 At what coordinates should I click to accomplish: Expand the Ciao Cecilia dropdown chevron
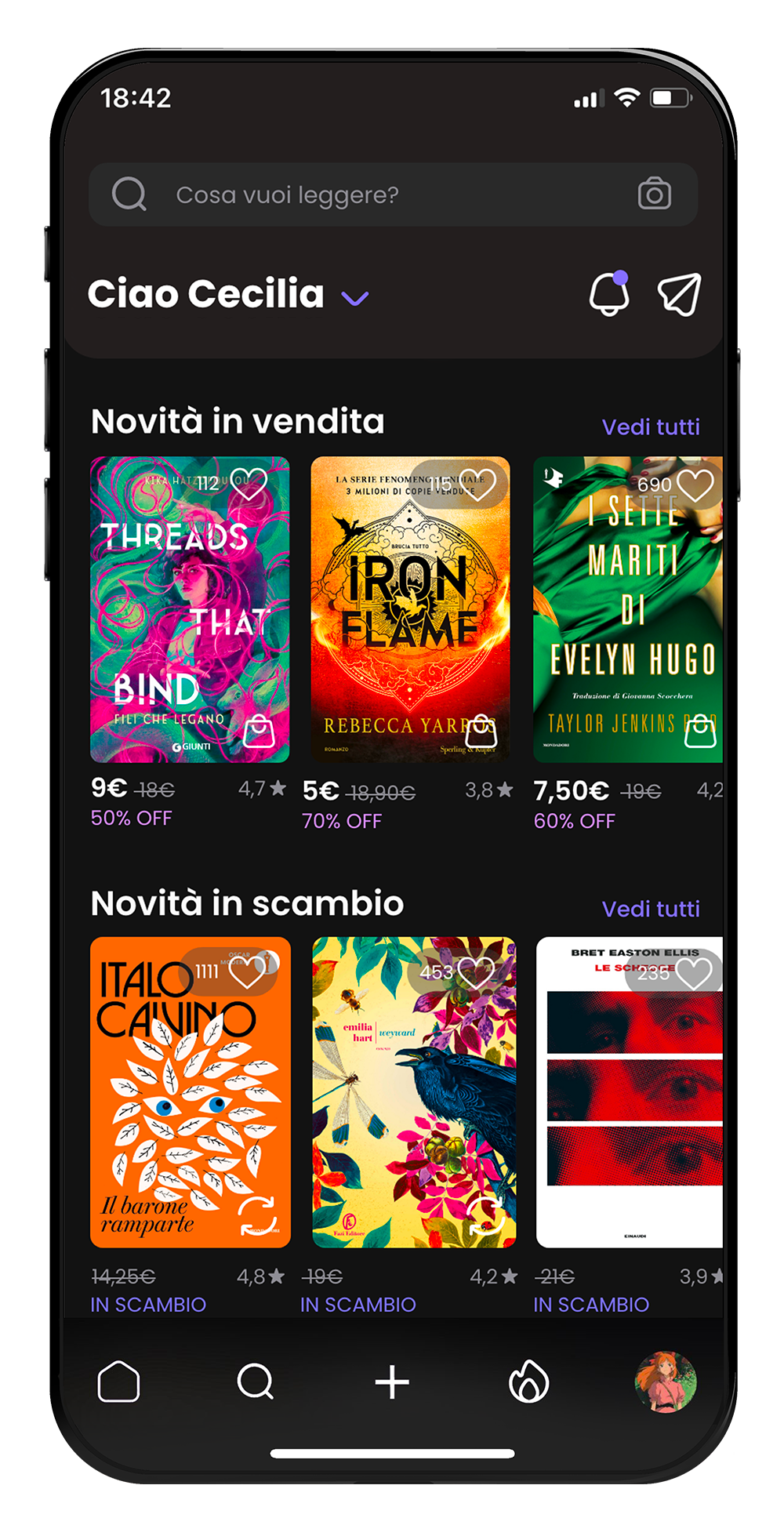[355, 298]
